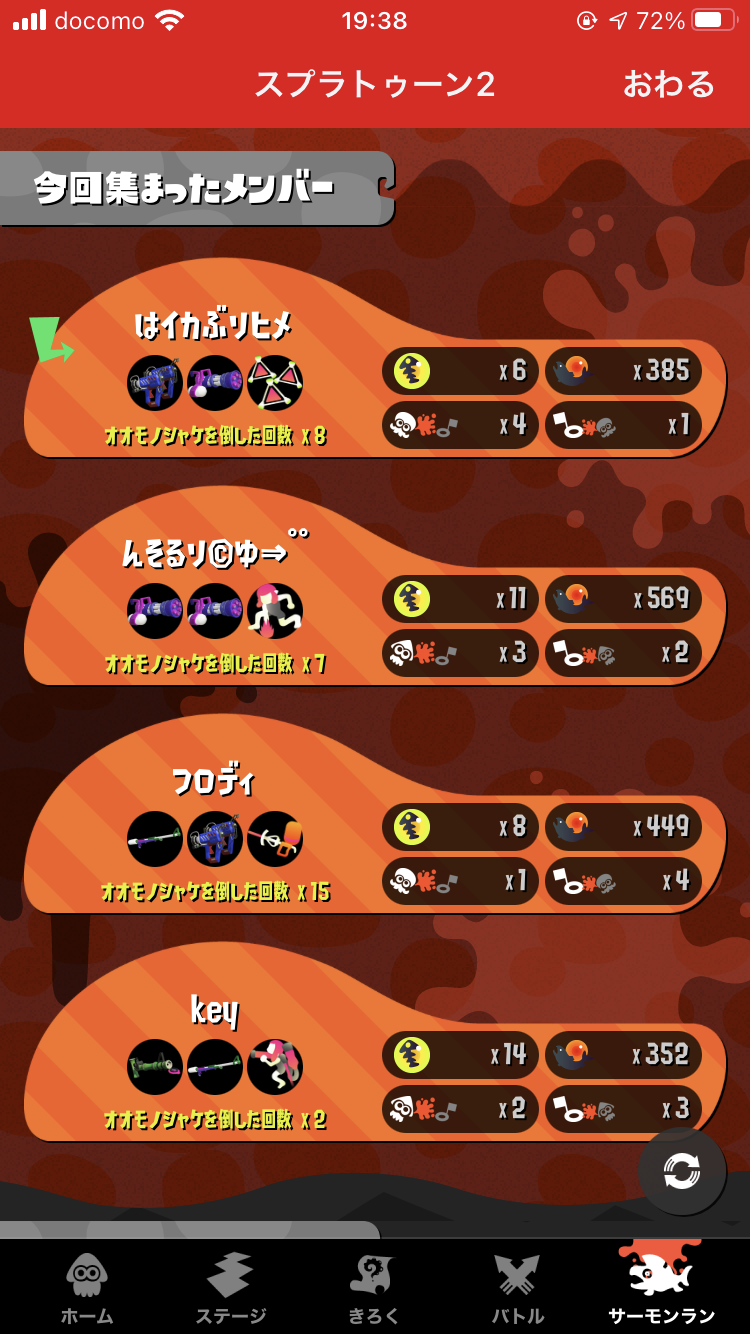Switch to the ホーム tab
Image resolution: width=750 pixels, height=1334 pixels.
[88, 1288]
